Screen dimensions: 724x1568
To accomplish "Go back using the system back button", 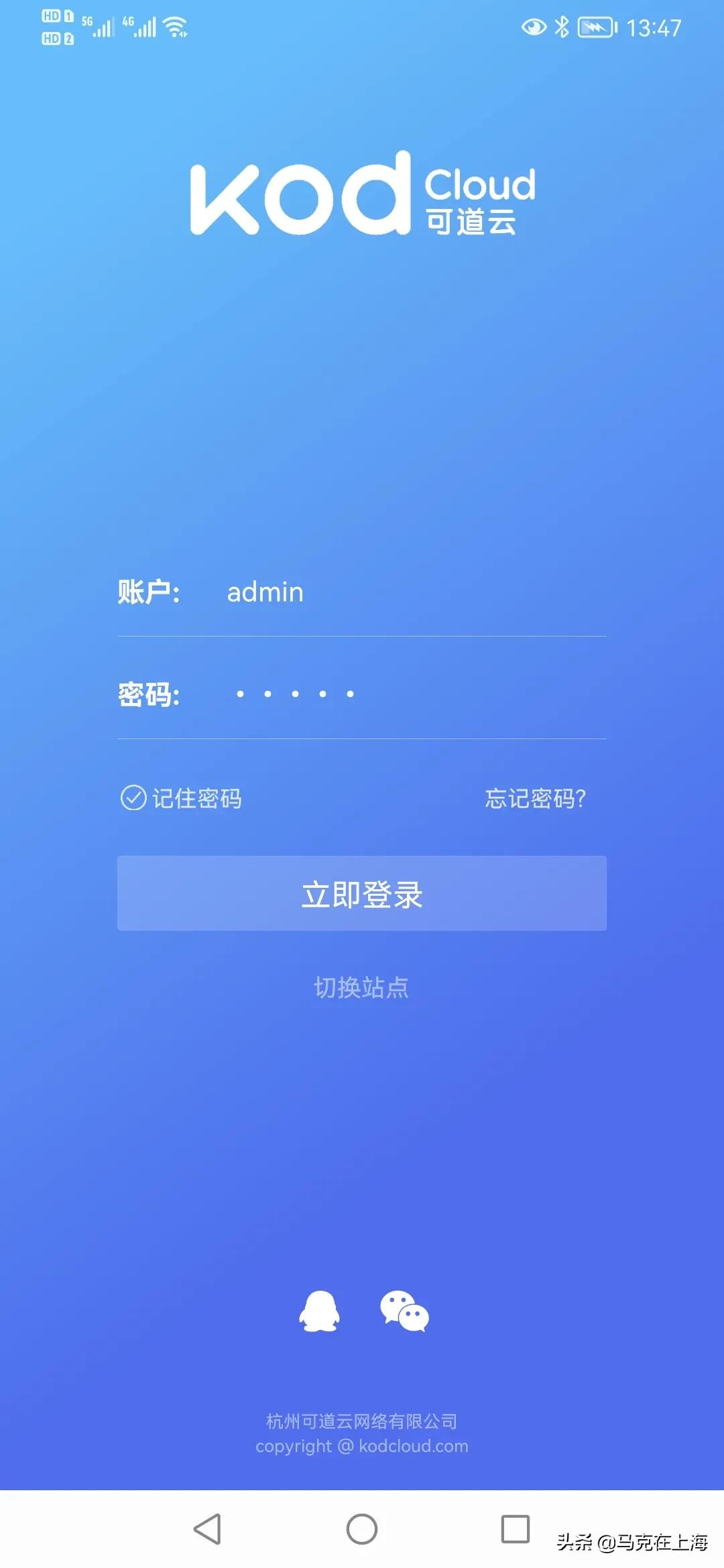I will click(x=207, y=1529).
